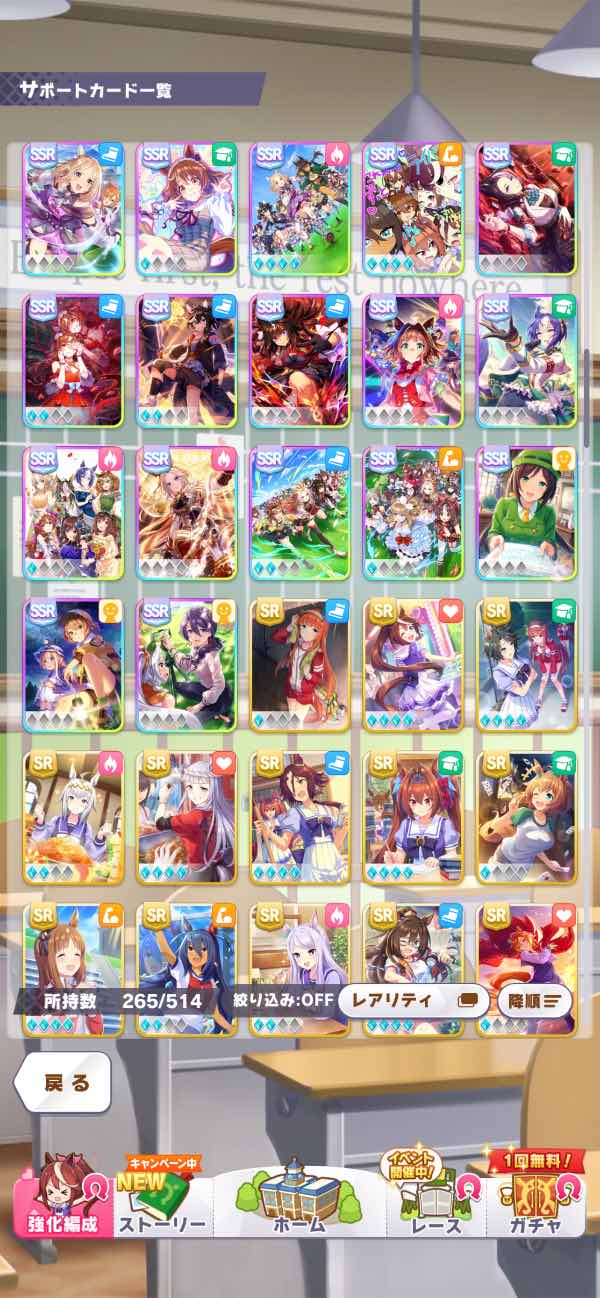This screenshot has height=1298, width=600.
Task: Toggle the 降順 sort order
Action: point(535,1000)
